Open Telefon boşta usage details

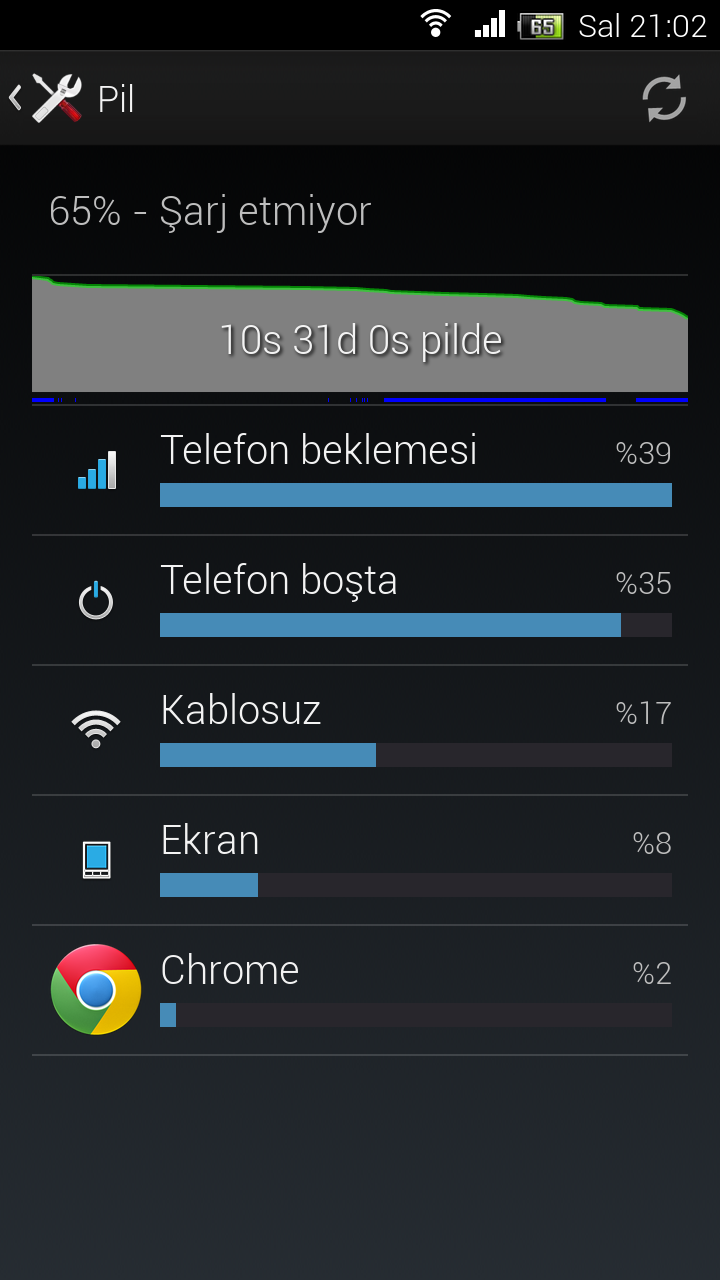[360, 600]
